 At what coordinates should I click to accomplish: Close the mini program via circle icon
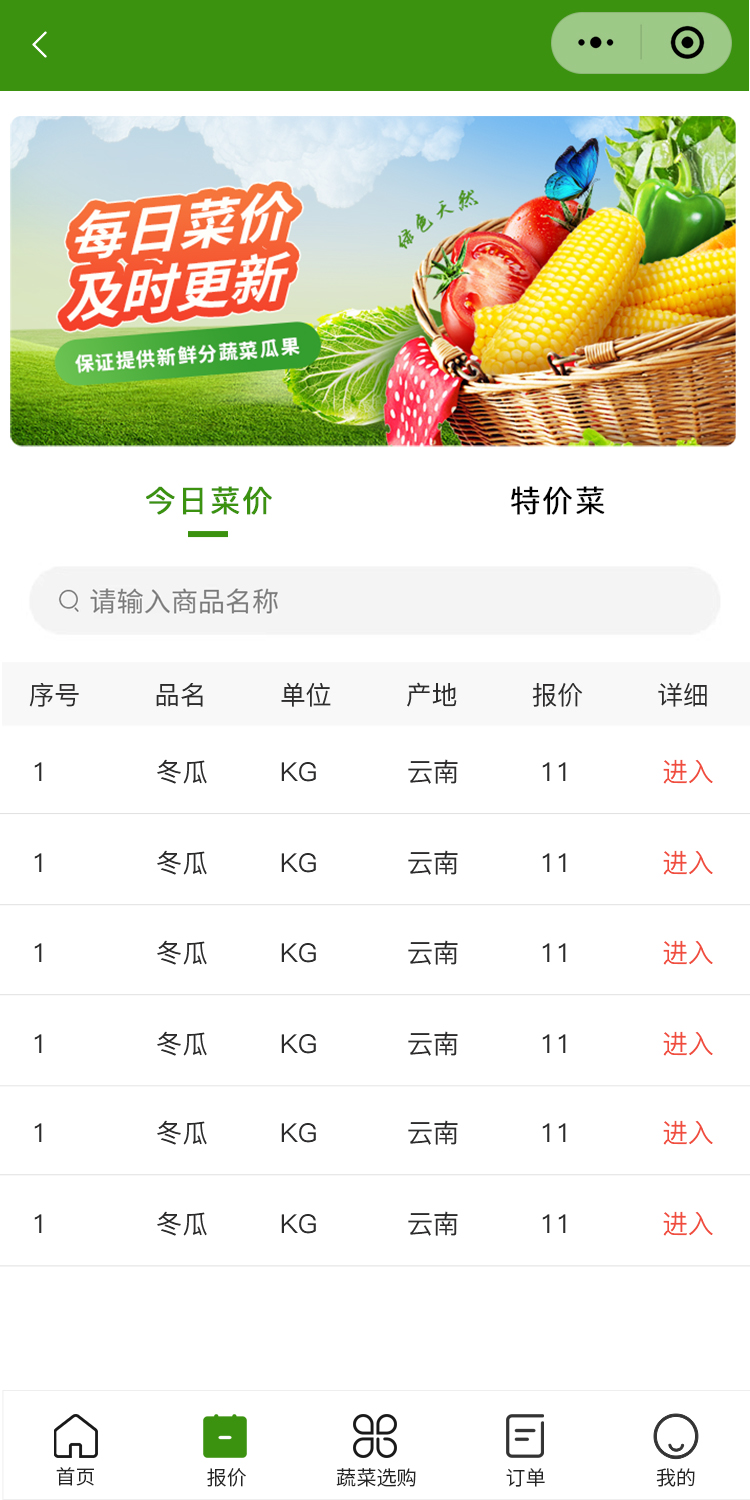687,43
